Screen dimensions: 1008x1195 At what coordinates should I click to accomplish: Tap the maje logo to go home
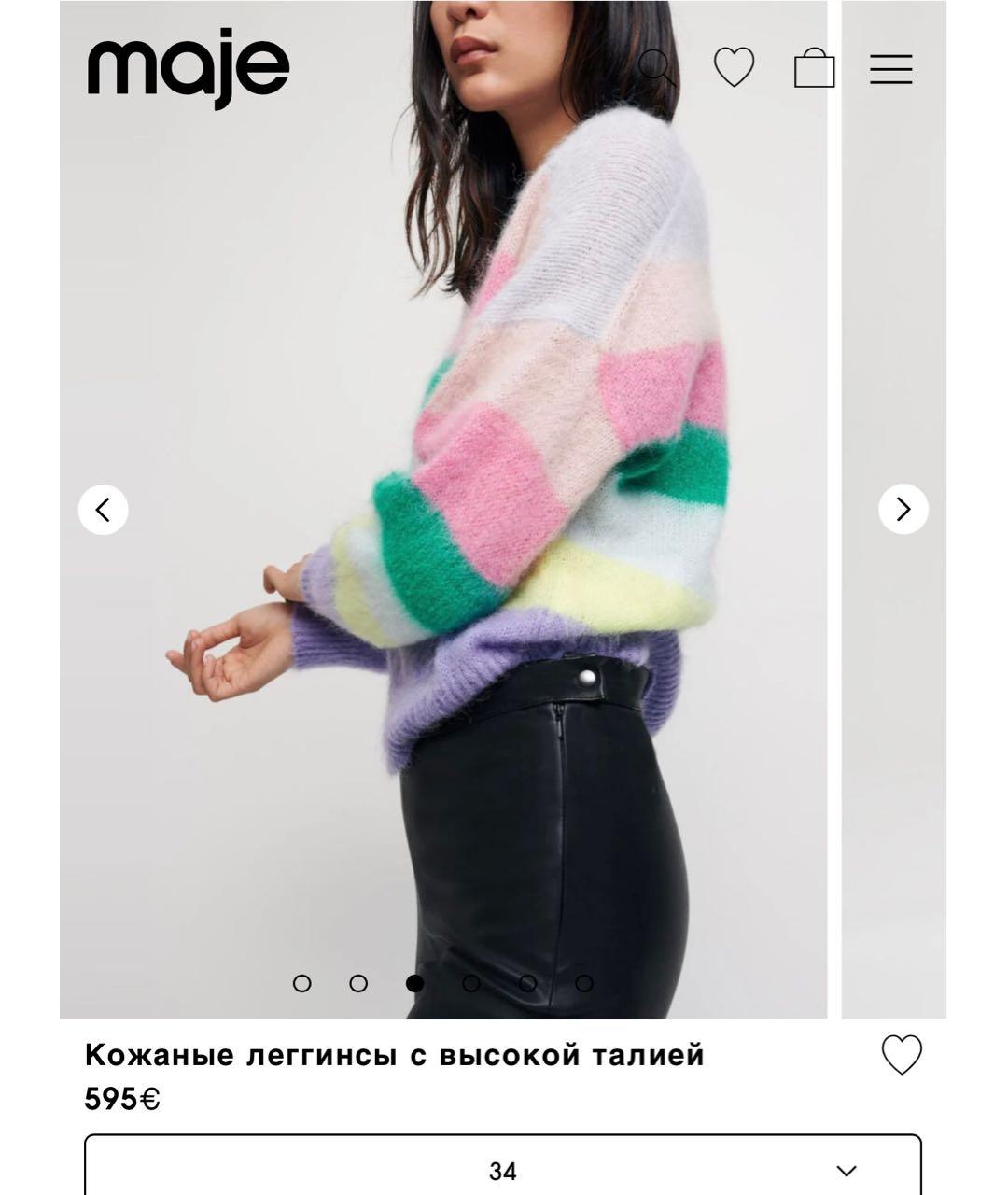pos(189,69)
